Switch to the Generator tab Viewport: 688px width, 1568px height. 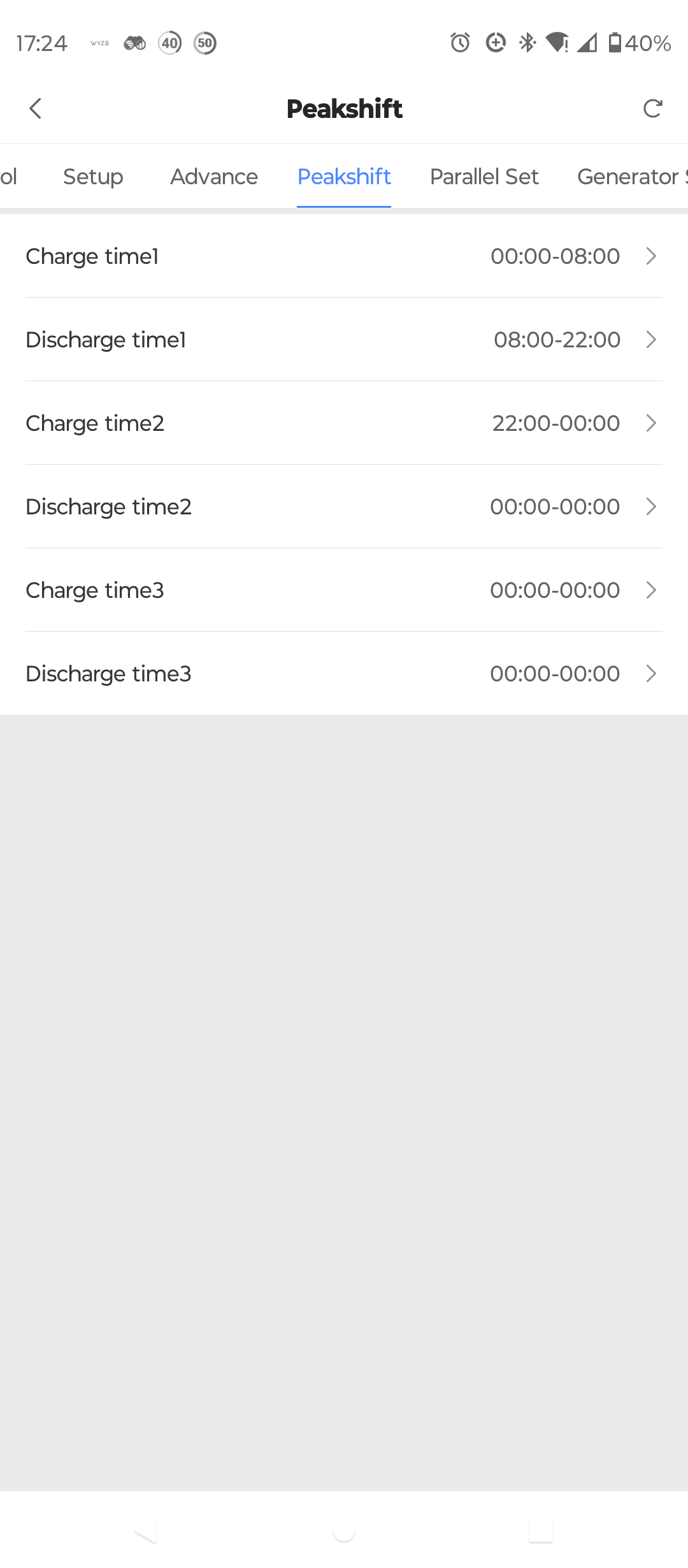(631, 177)
